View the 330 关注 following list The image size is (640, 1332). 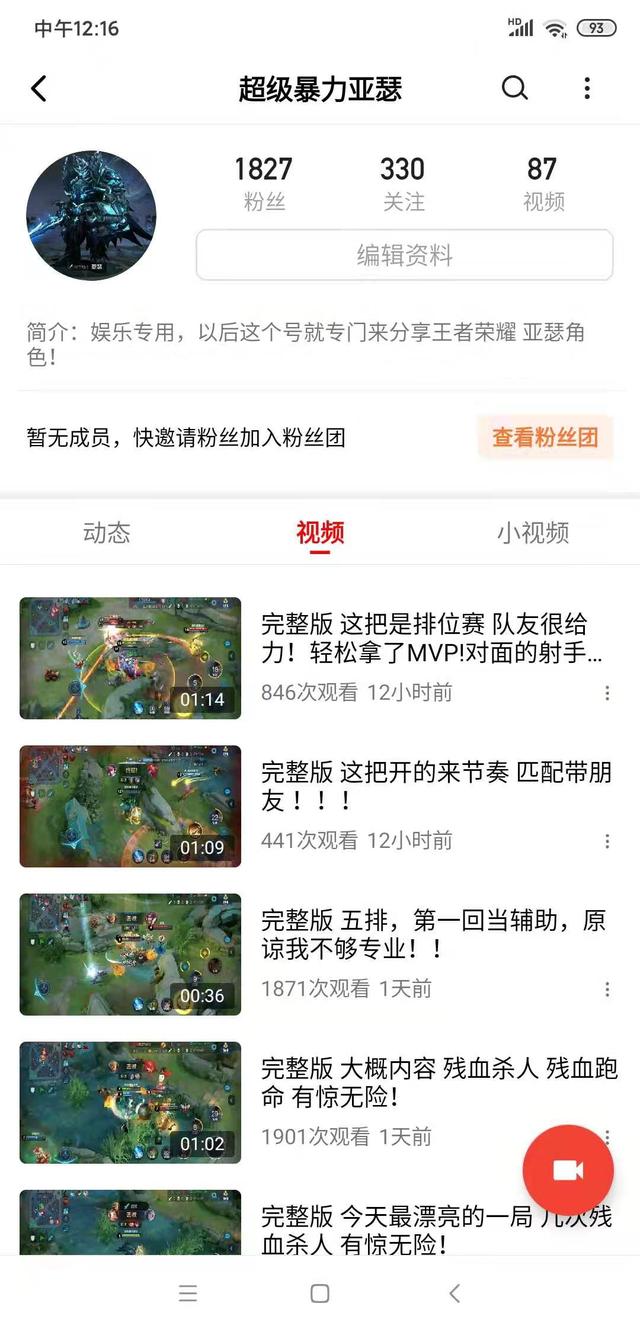point(403,183)
